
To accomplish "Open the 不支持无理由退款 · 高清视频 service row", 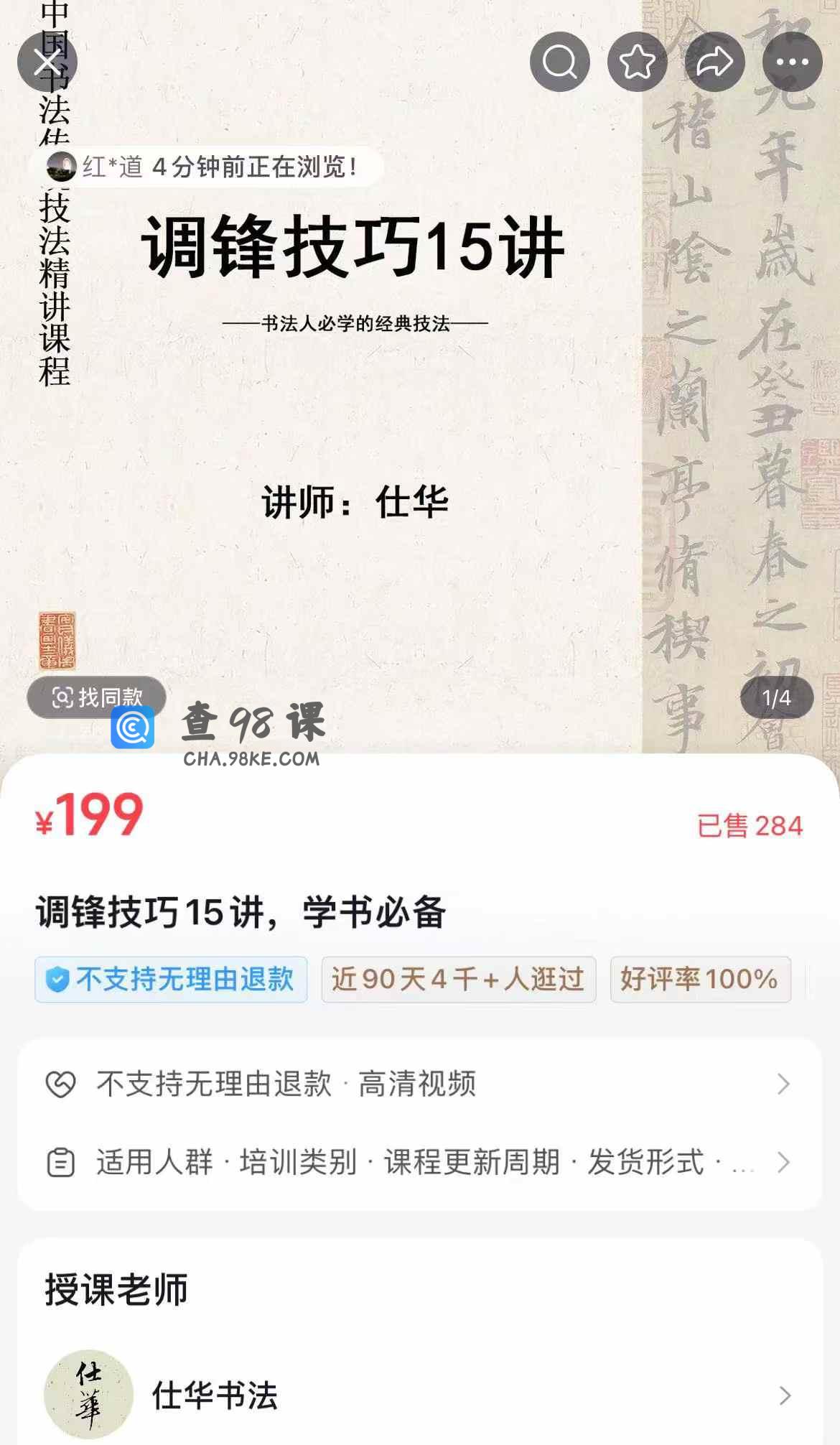I will pyautogui.click(x=420, y=1084).
